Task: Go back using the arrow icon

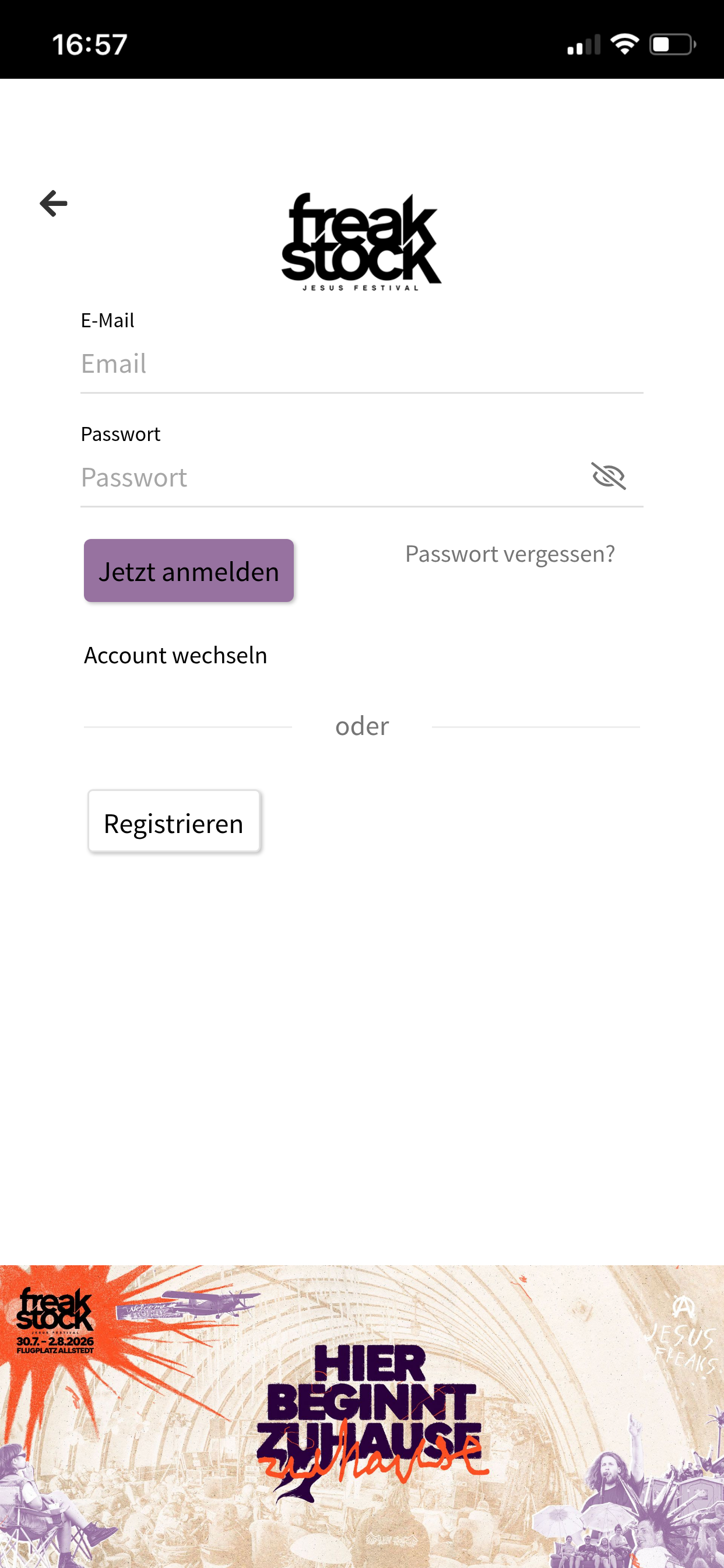Action: click(54, 204)
